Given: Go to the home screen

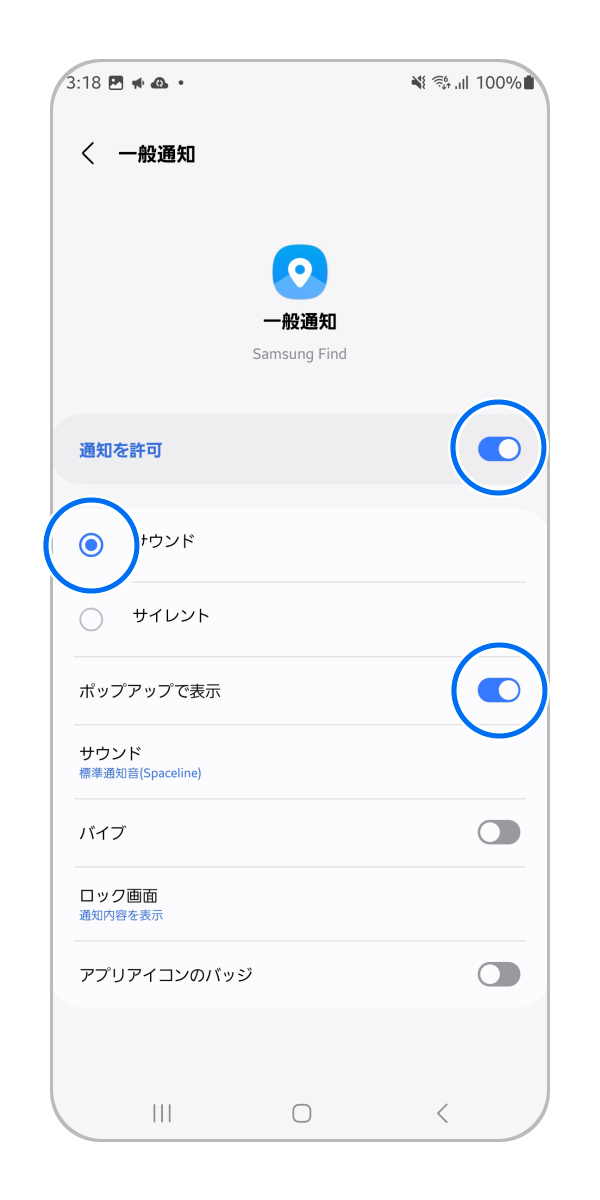Looking at the screenshot, I should tap(301, 1113).
